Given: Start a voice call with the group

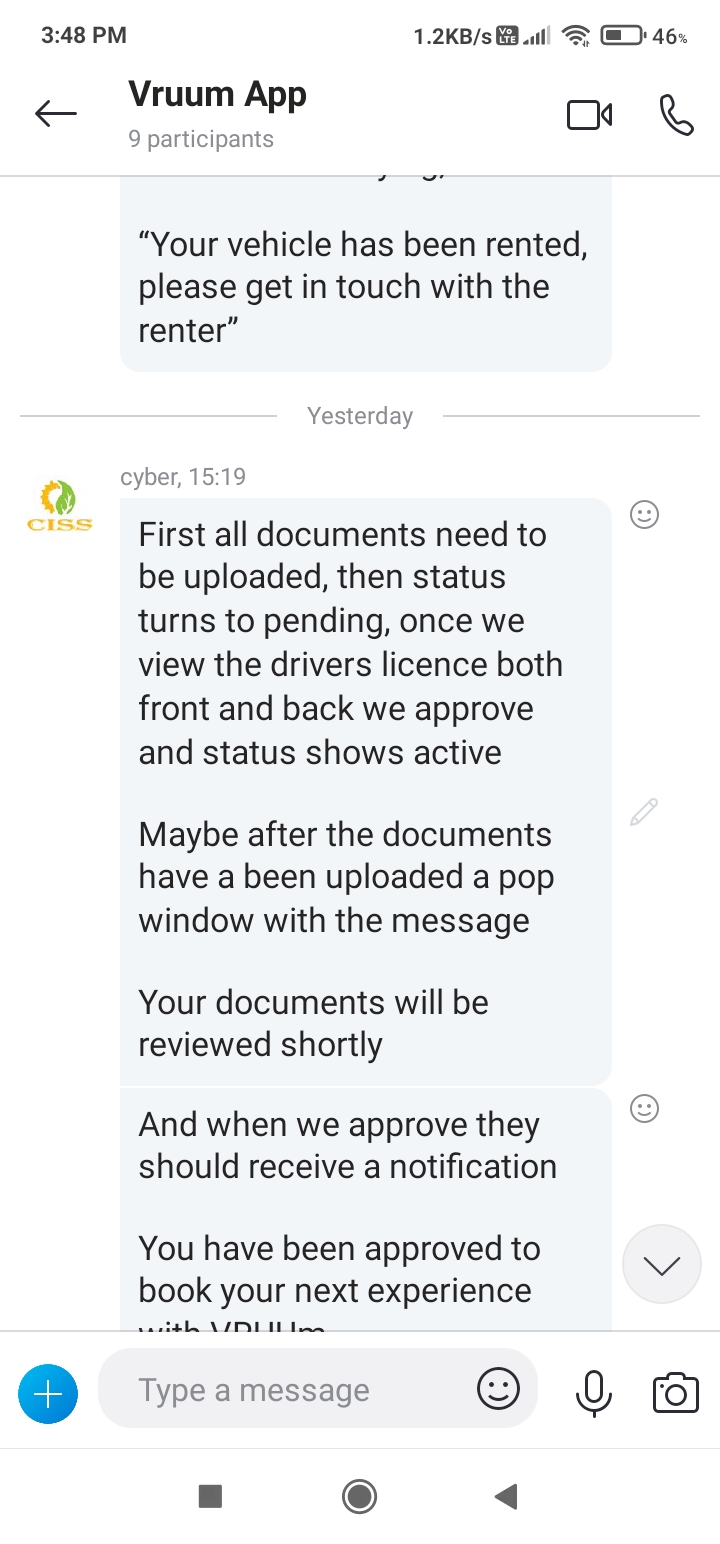Looking at the screenshot, I should pos(676,115).
